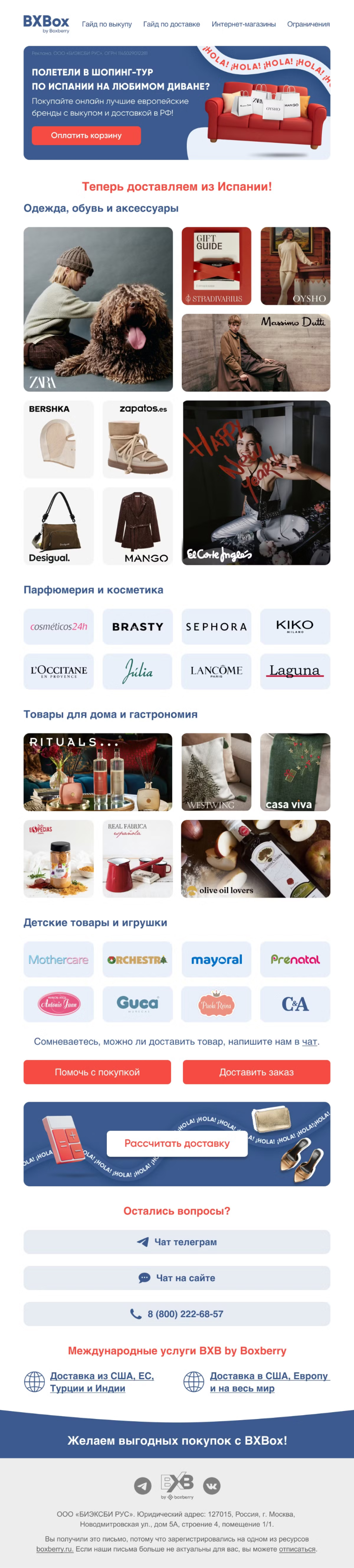This screenshot has width=354, height=1568.
Task: Open Гайд по доставке in the header
Action: pyautogui.click(x=171, y=24)
